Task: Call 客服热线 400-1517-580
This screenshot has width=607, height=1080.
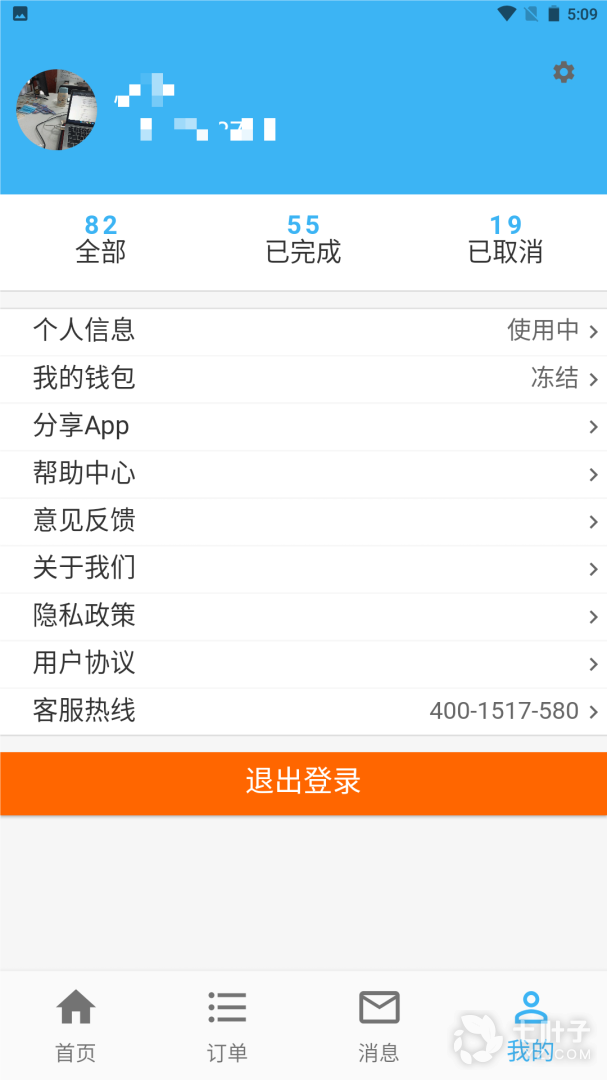Action: point(303,711)
